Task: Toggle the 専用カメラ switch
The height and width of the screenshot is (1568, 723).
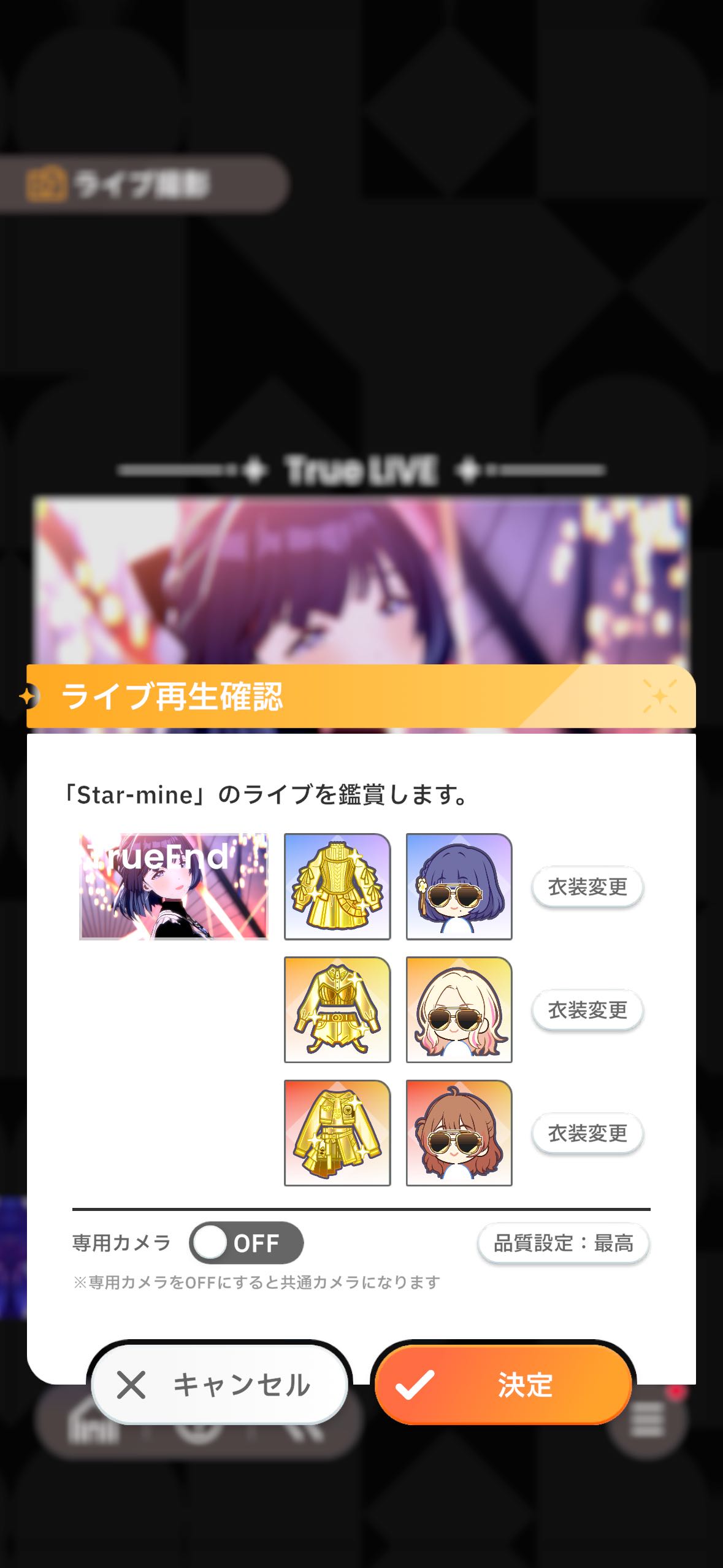Action: coord(246,1243)
